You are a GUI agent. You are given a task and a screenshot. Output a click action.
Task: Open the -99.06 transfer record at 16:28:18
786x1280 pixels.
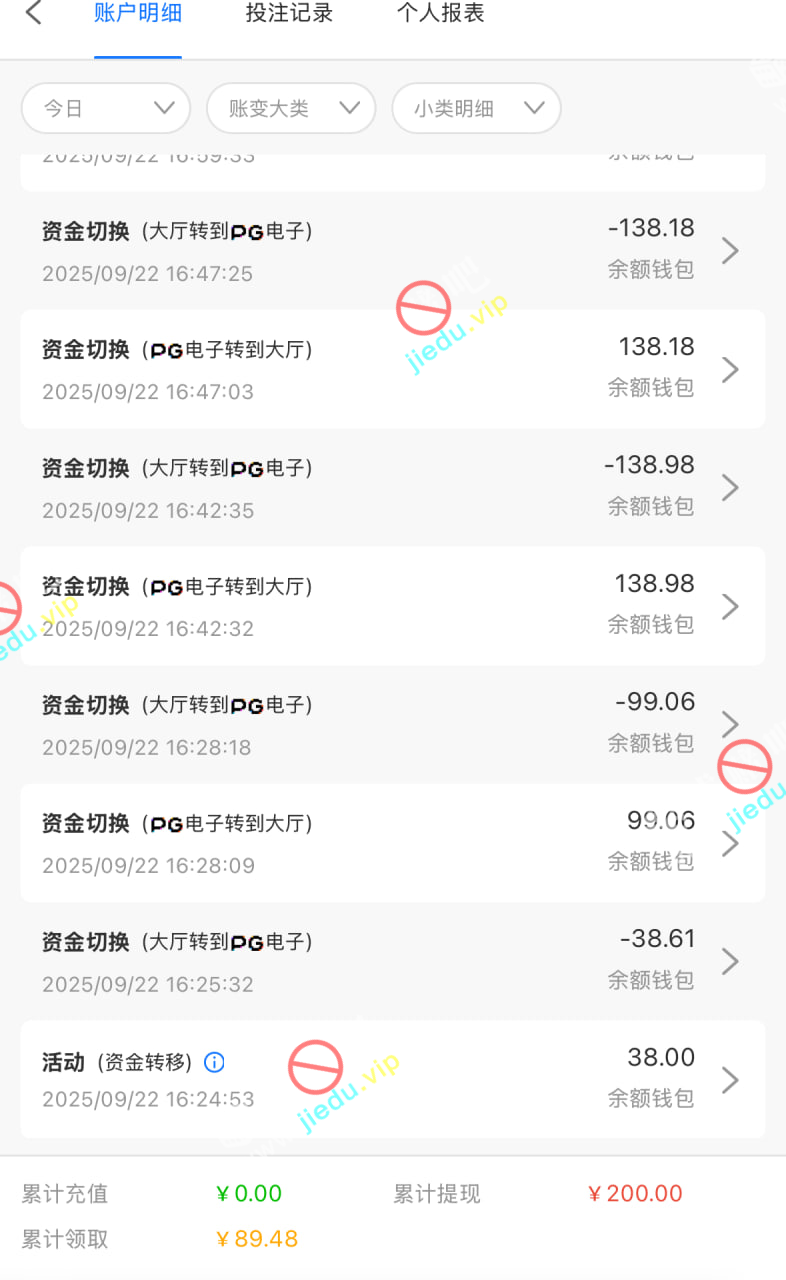[x=392, y=724]
